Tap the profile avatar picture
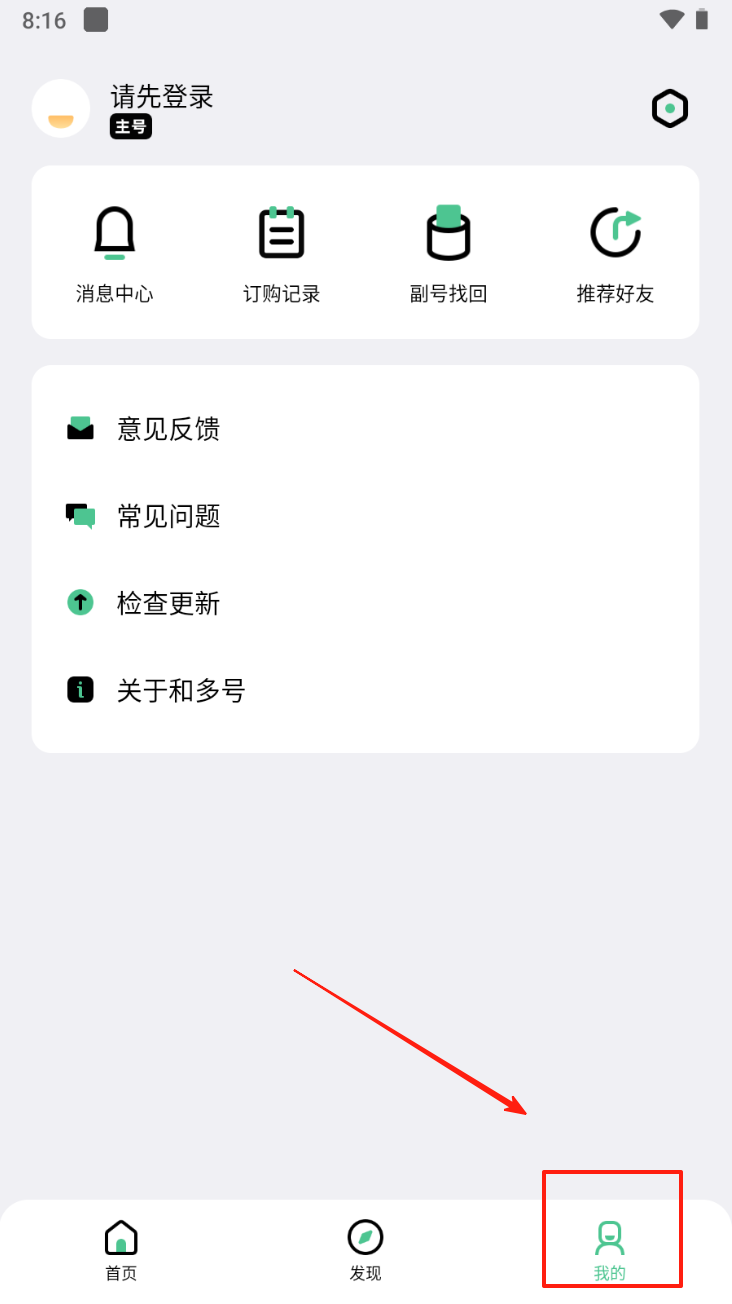Image resolution: width=732 pixels, height=1304 pixels. (61, 108)
